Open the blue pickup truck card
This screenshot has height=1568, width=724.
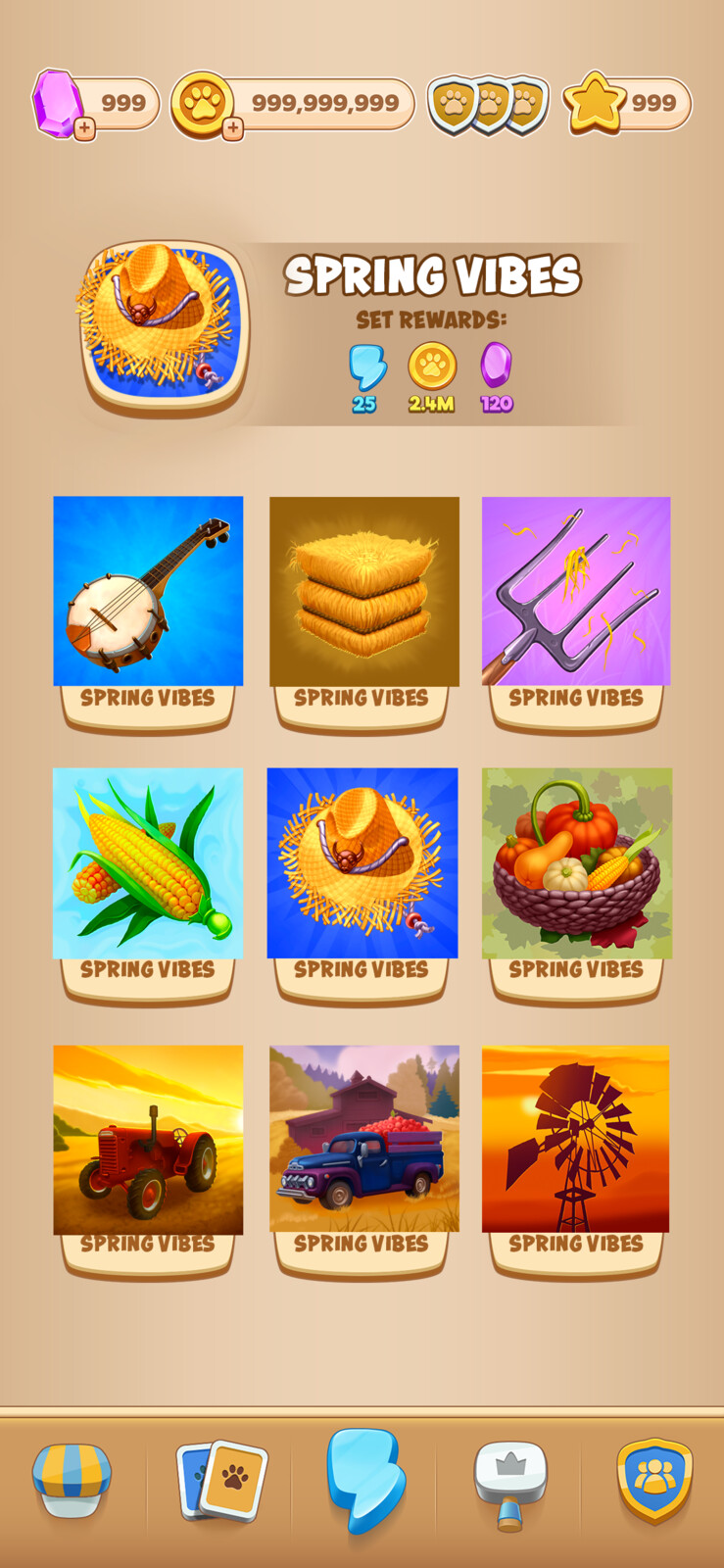[363, 1139]
